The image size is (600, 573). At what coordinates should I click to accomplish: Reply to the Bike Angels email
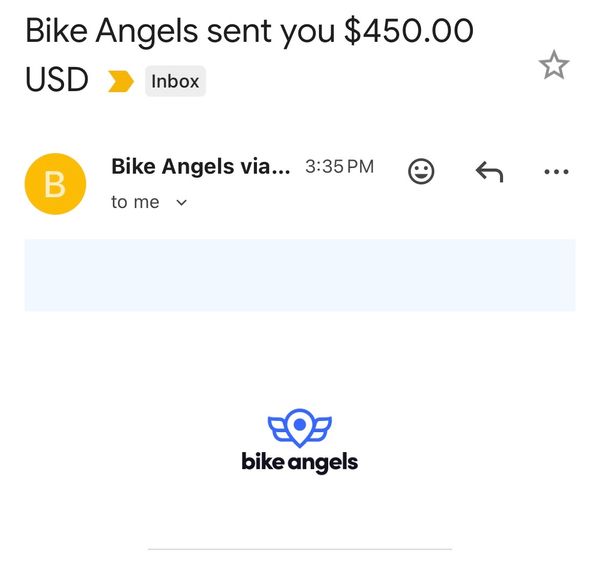click(x=489, y=172)
